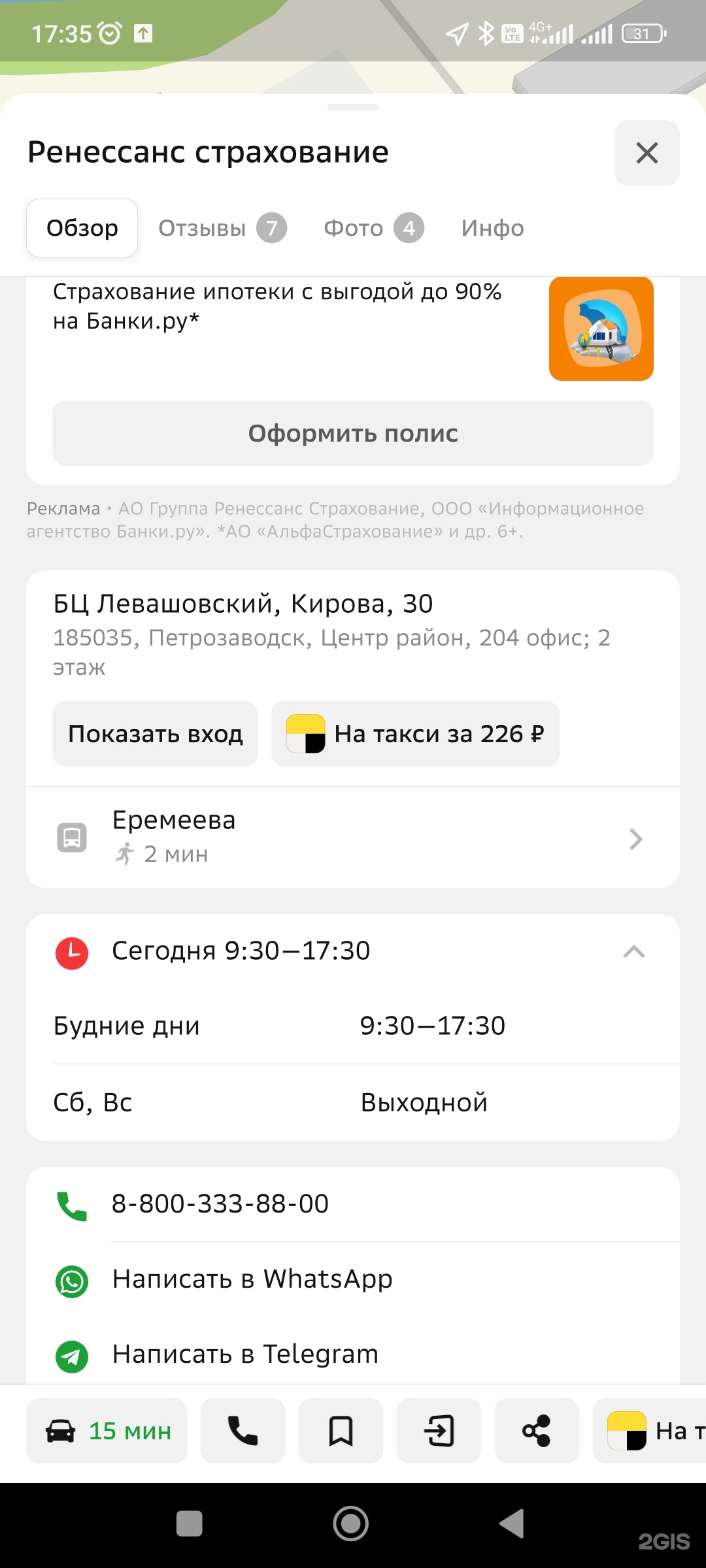The image size is (706, 1568).
Task: Select the Обзор tab
Action: tap(82, 228)
